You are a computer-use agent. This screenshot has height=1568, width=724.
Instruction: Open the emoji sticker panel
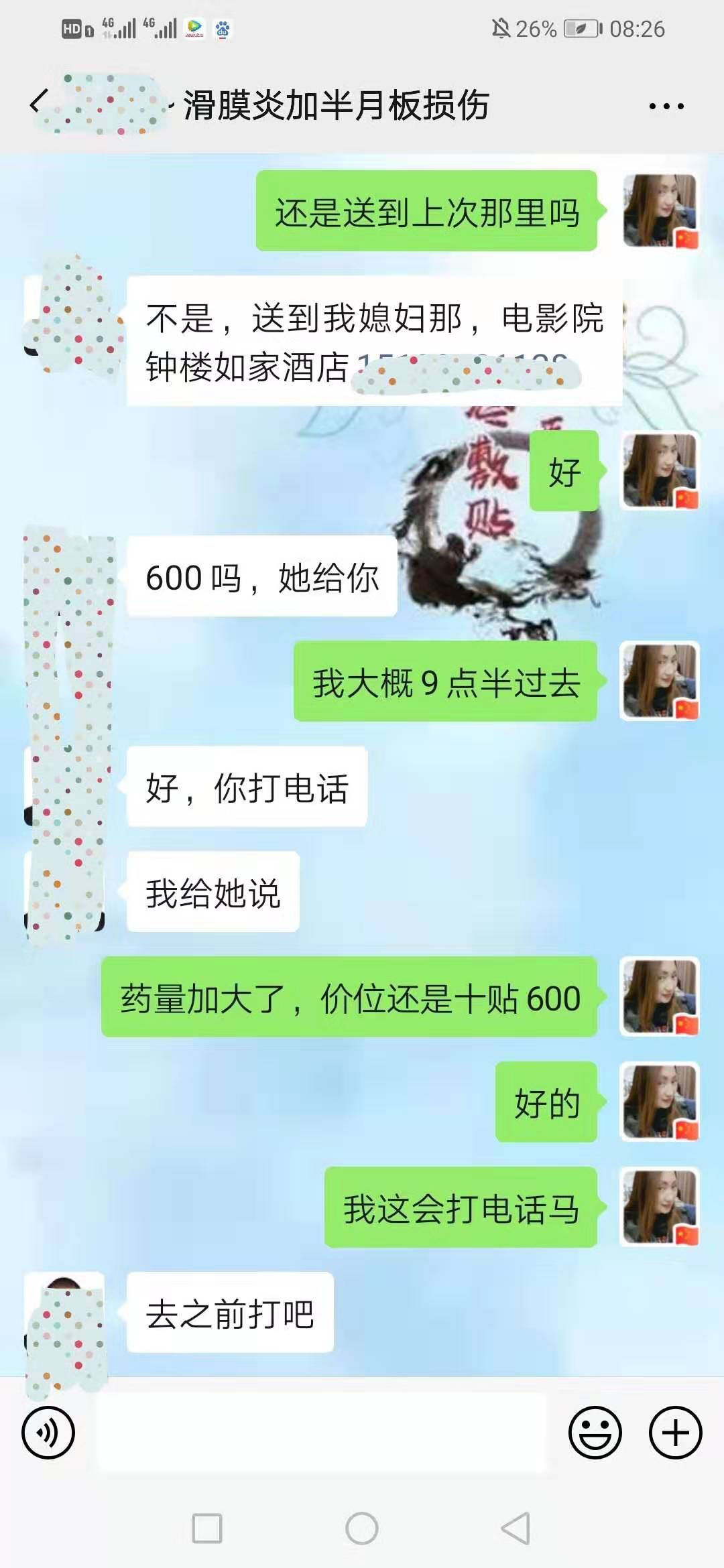pyautogui.click(x=595, y=1433)
